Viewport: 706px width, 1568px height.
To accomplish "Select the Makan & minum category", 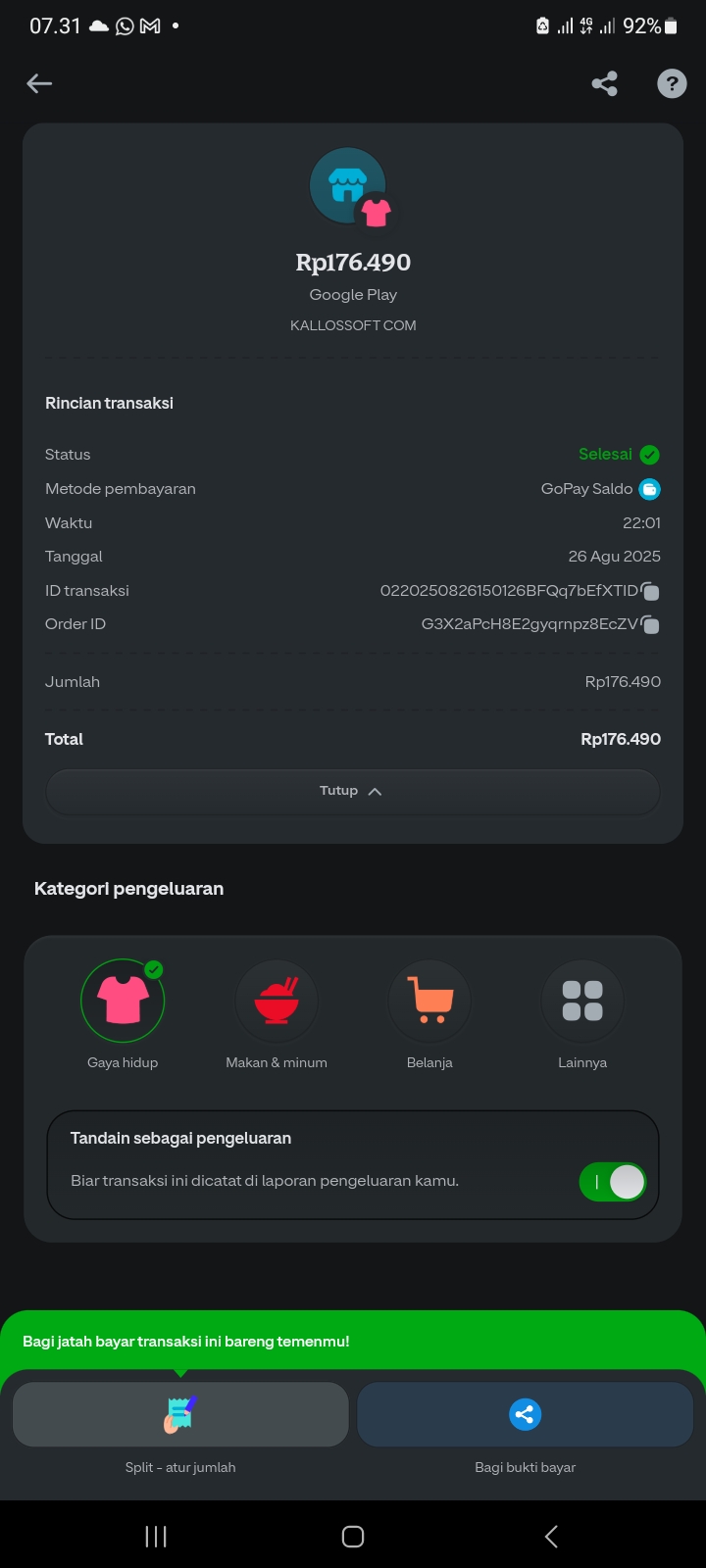I will click(x=277, y=1002).
